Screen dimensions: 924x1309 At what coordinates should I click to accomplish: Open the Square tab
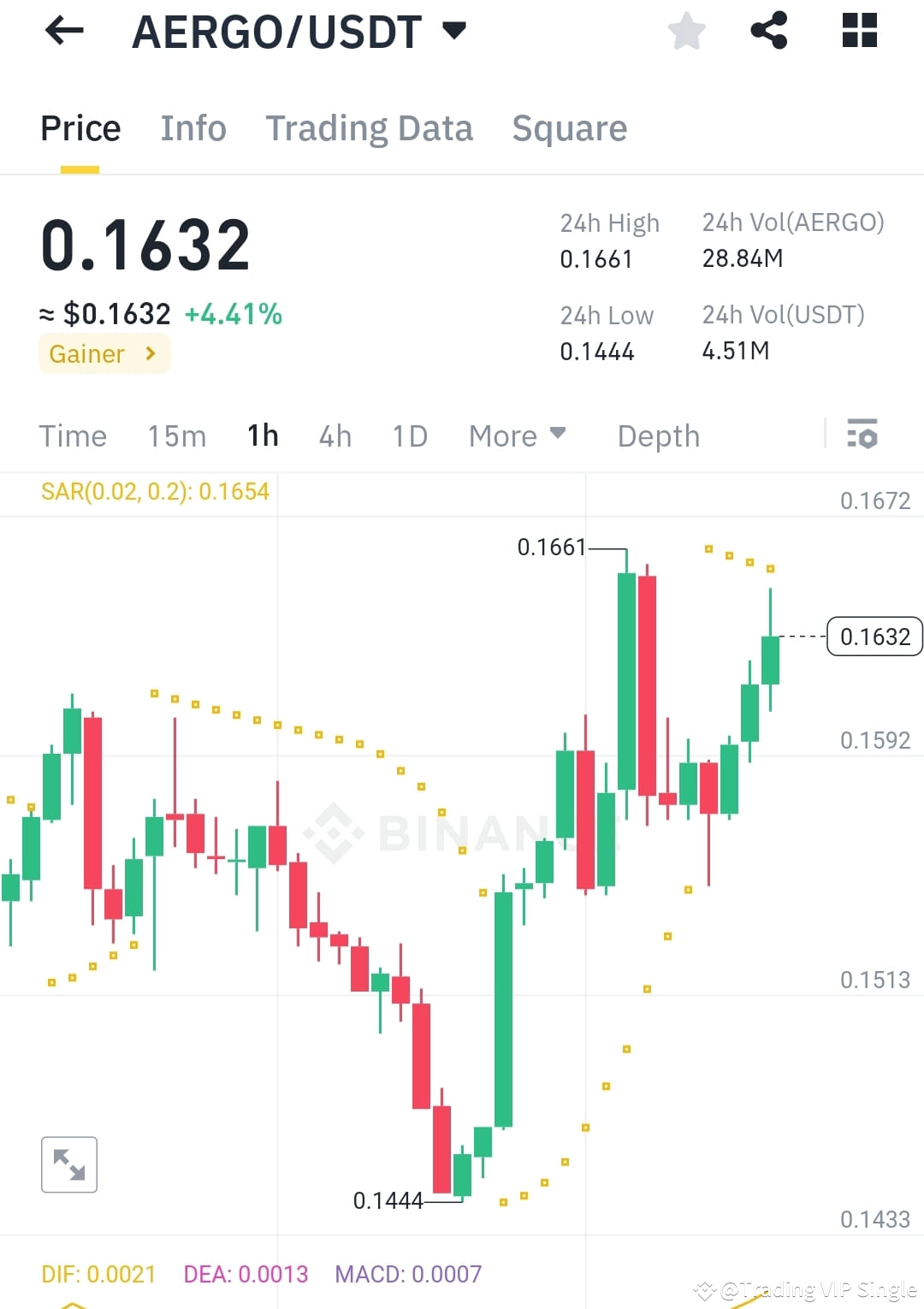pos(570,128)
